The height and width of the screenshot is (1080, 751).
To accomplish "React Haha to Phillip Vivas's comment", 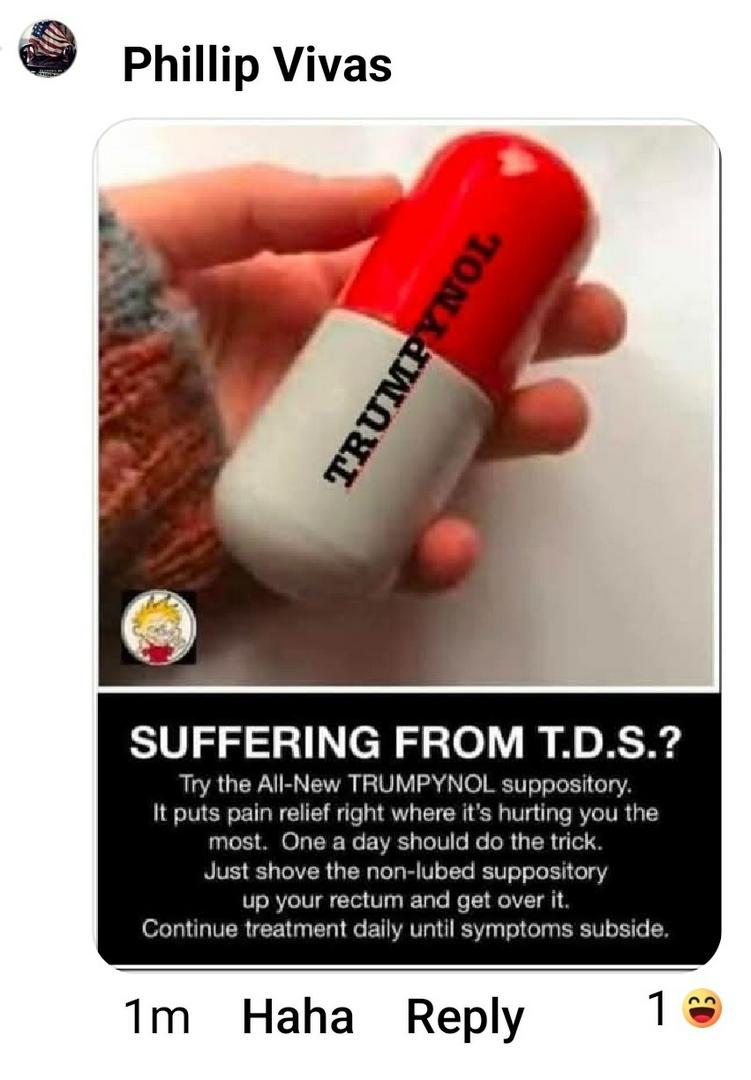I will pyautogui.click(x=297, y=1016).
